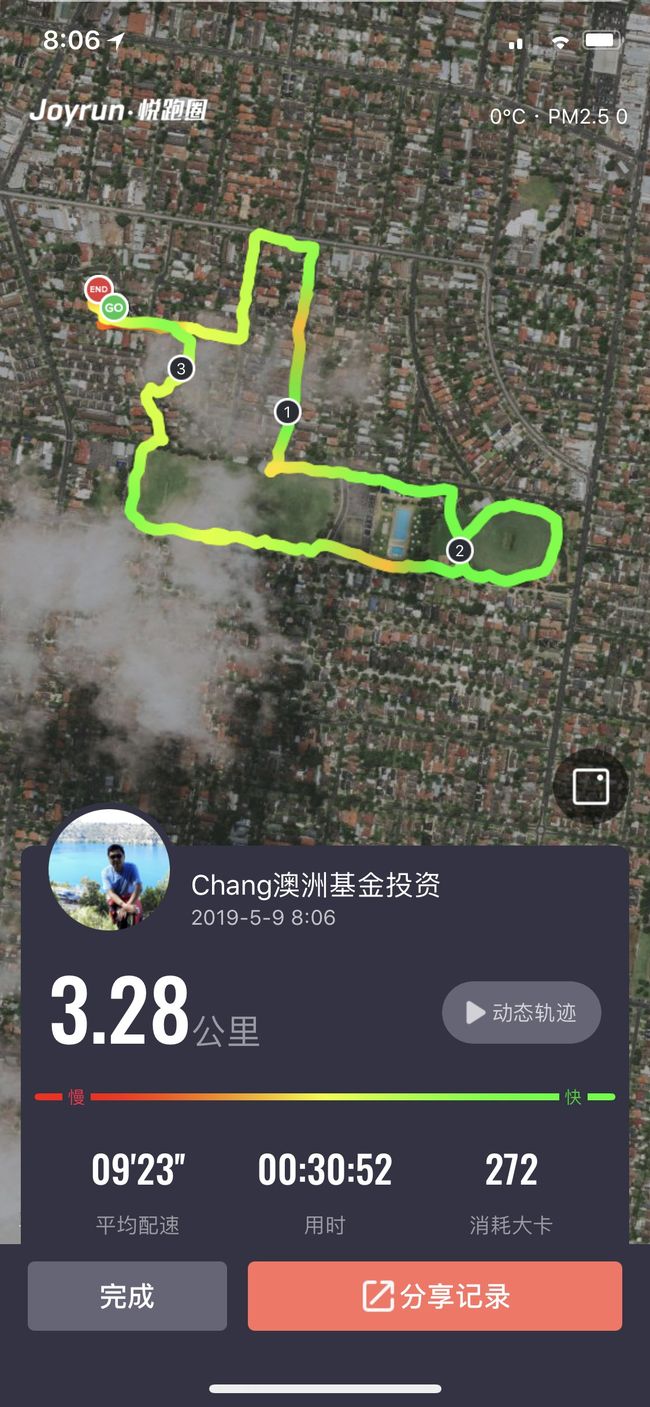Open Chang's profile photo

point(109,870)
